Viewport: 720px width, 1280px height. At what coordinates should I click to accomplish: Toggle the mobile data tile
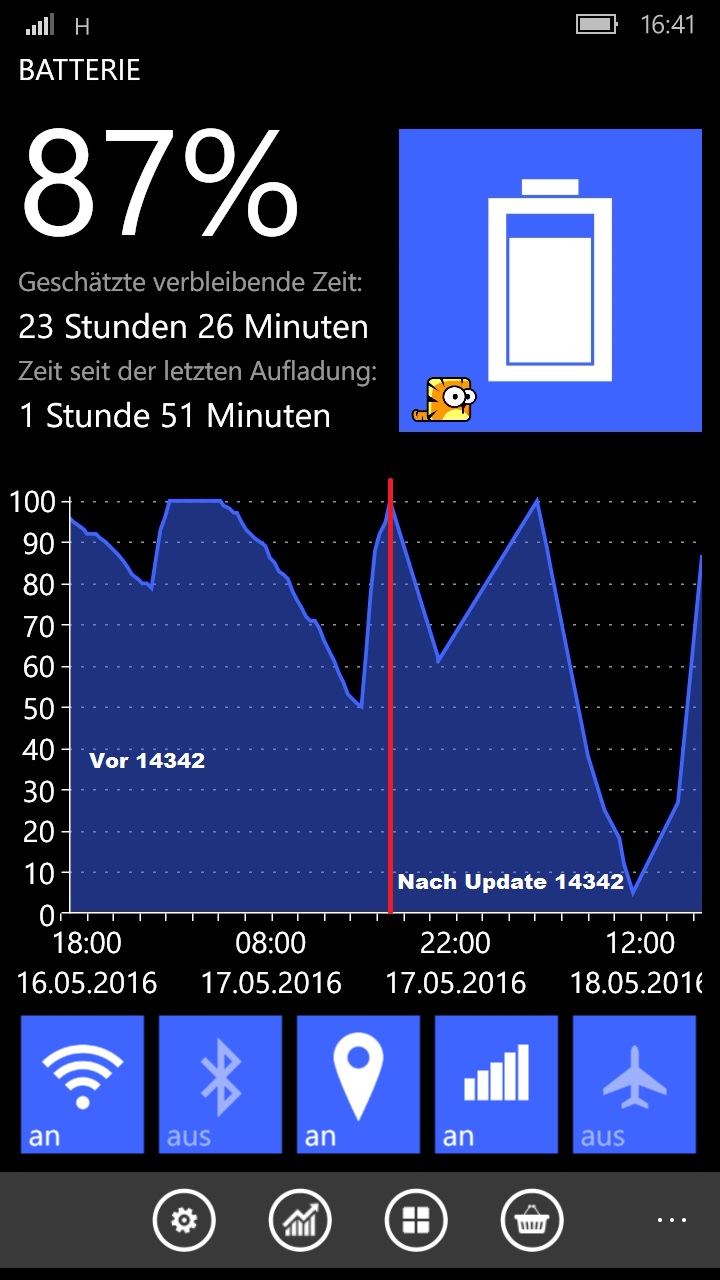point(496,1084)
